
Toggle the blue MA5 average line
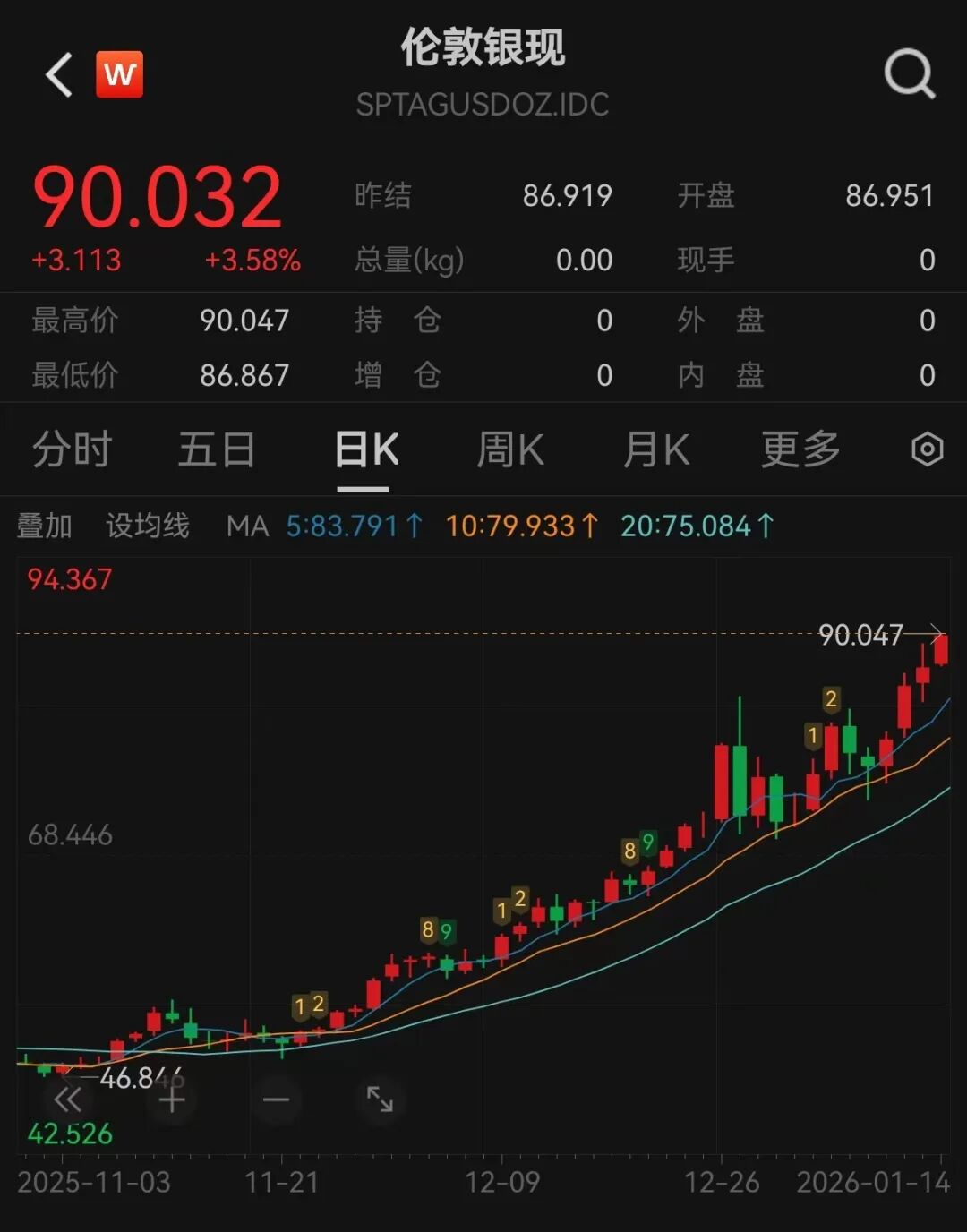pyautogui.click(x=351, y=526)
